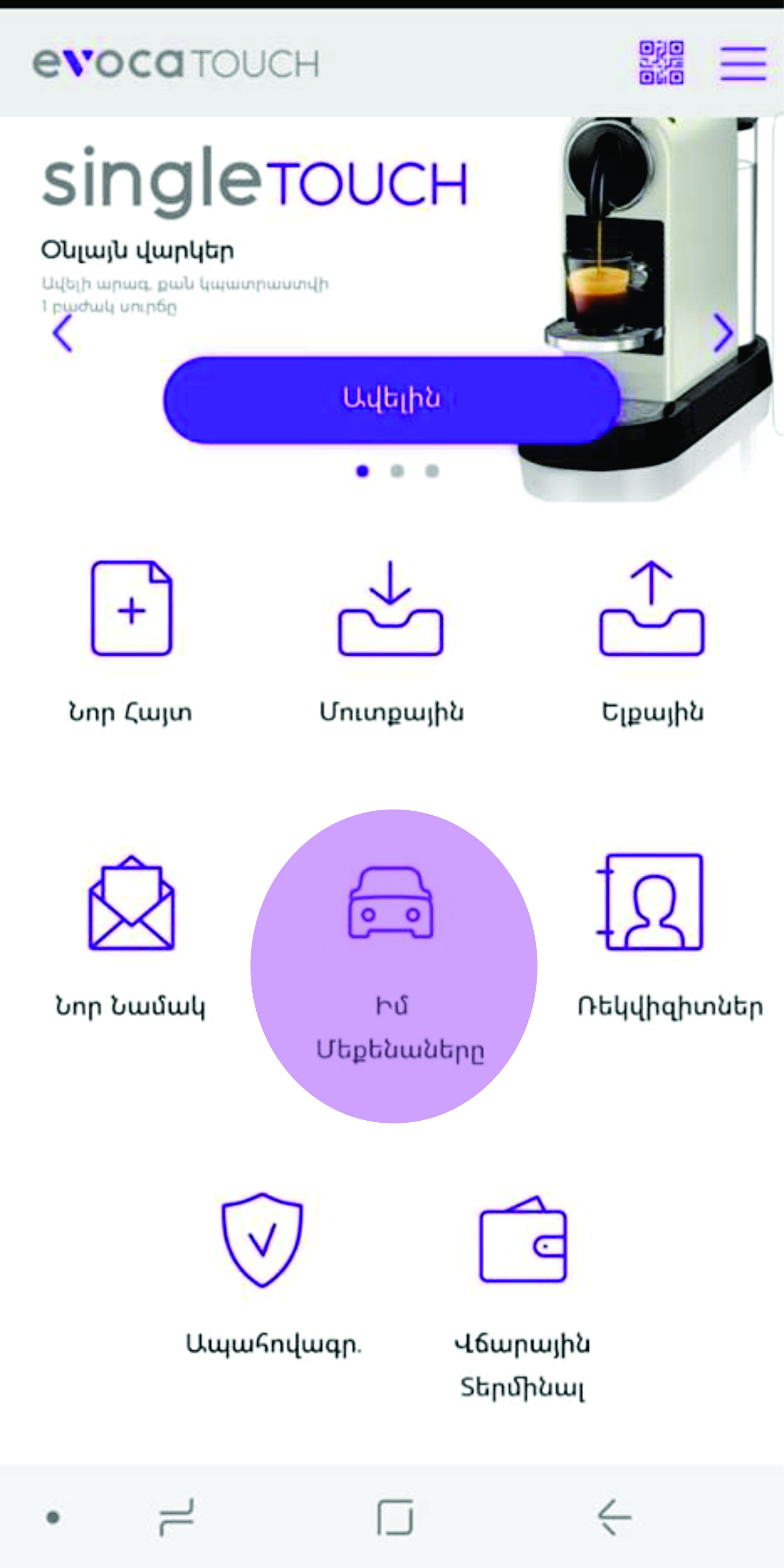Open the hamburger menu
The width and height of the screenshot is (784, 1568).
pos(743,63)
